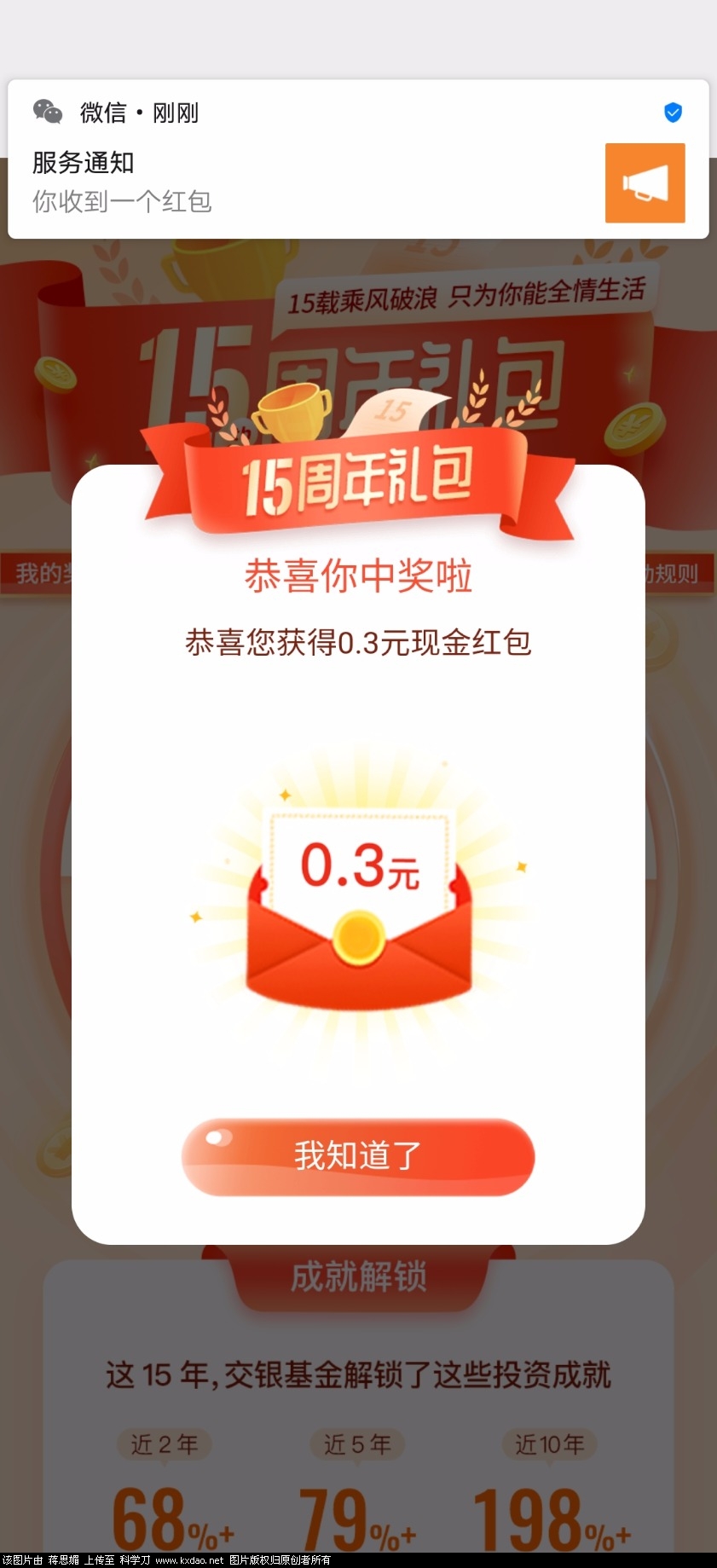Screen dimensions: 717x1568
Task: Open the WeChat 服务通知 red packet notification
Action: [324, 181]
